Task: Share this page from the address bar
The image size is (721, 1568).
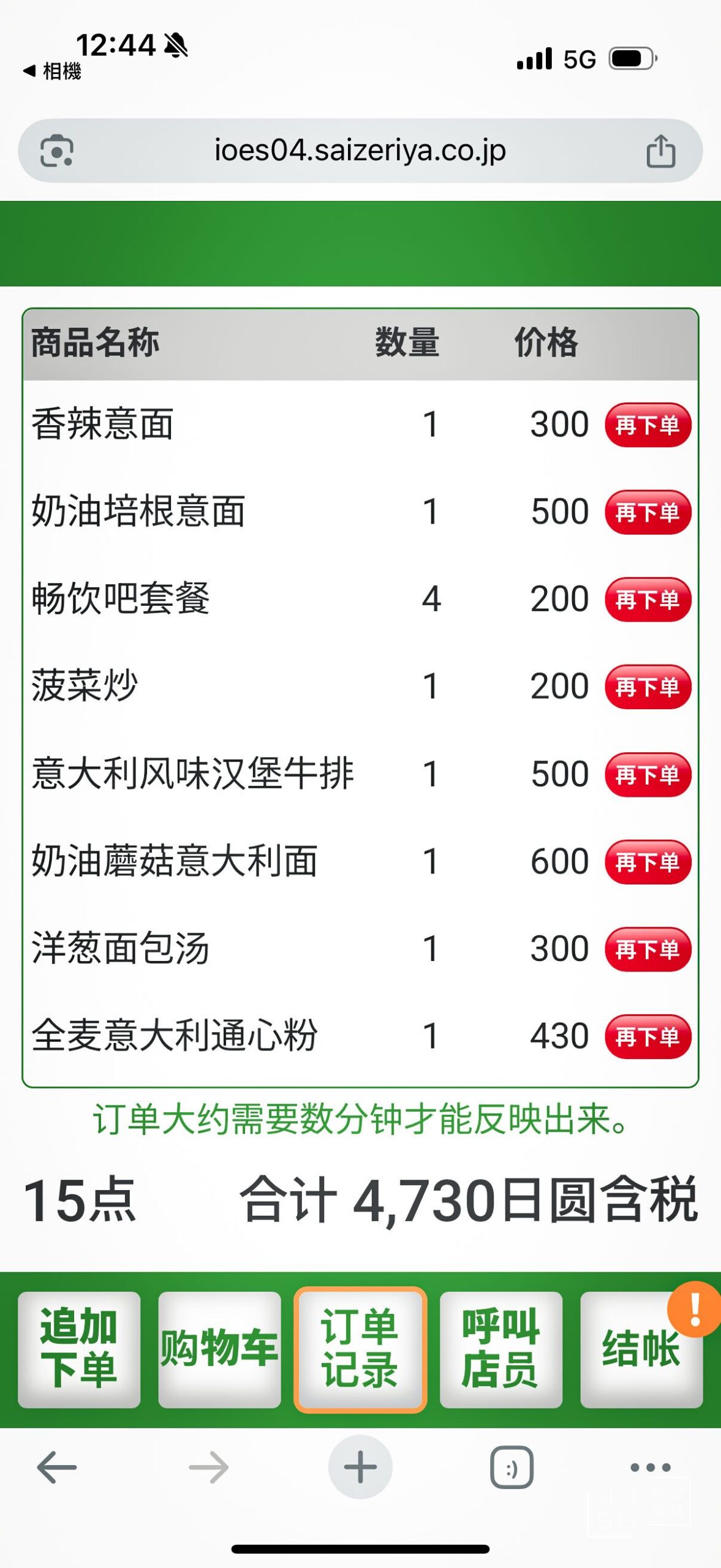Action: click(x=660, y=151)
